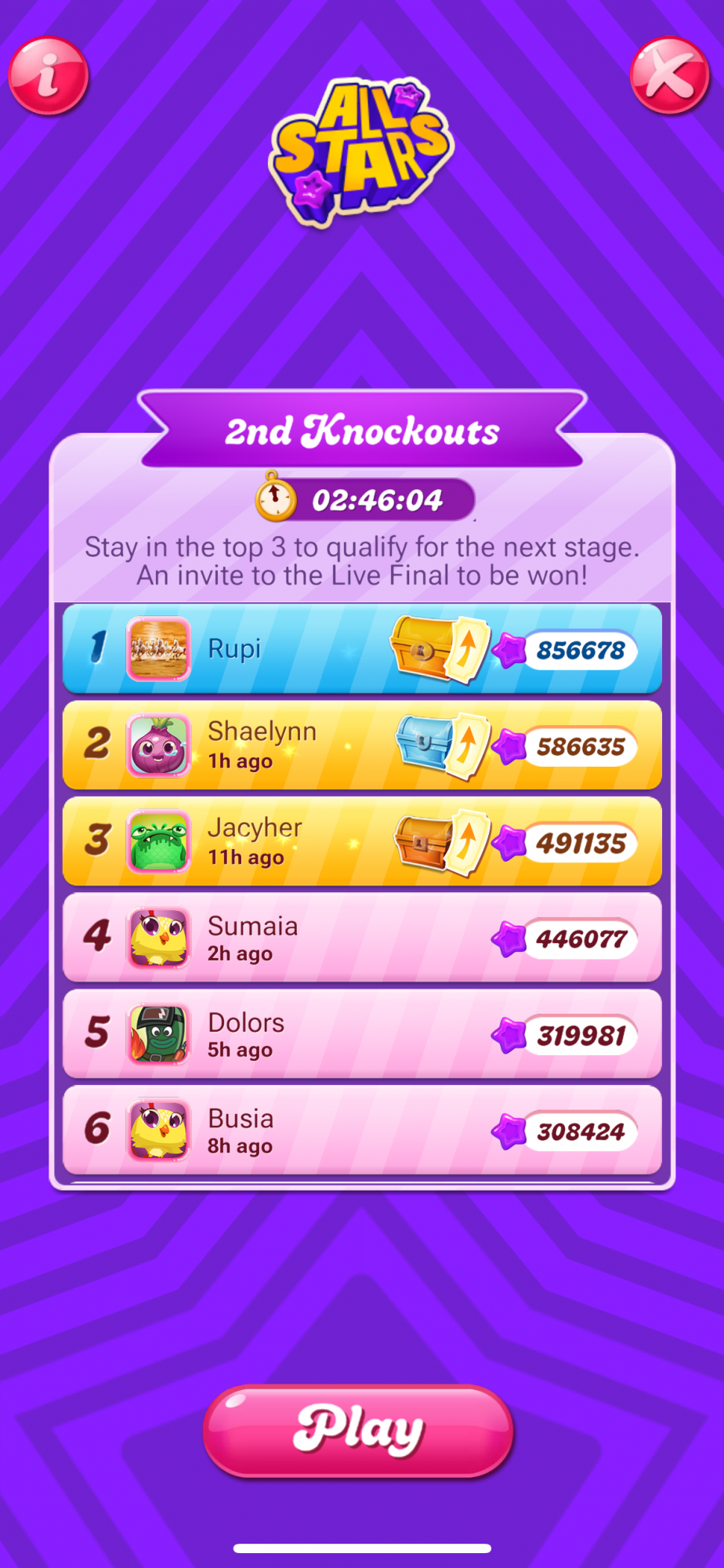View Jacyher's leaderboard row
The height and width of the screenshot is (1568, 724).
[x=362, y=841]
